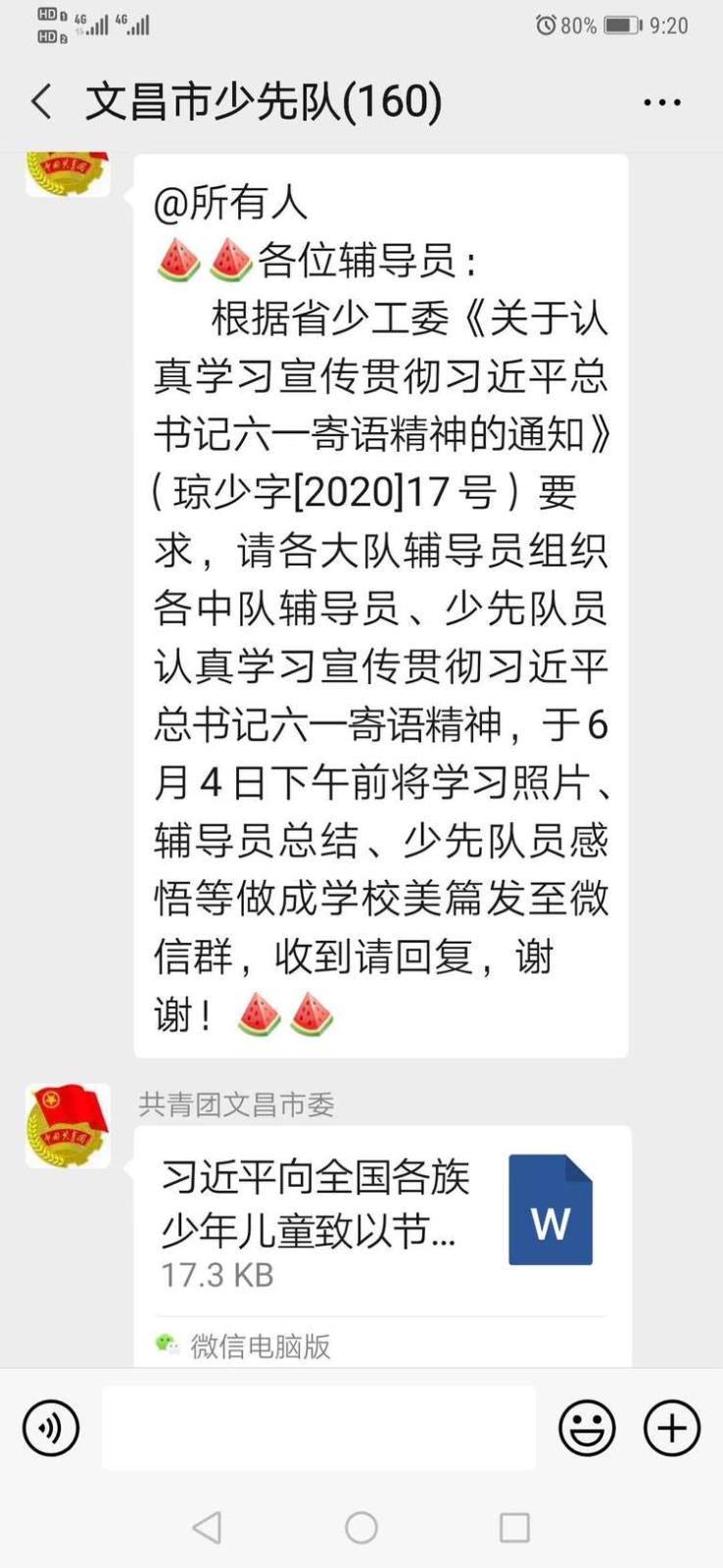Screen dimensions: 723x1568
Task: Tap the system back navigation button
Action: (x=207, y=1527)
